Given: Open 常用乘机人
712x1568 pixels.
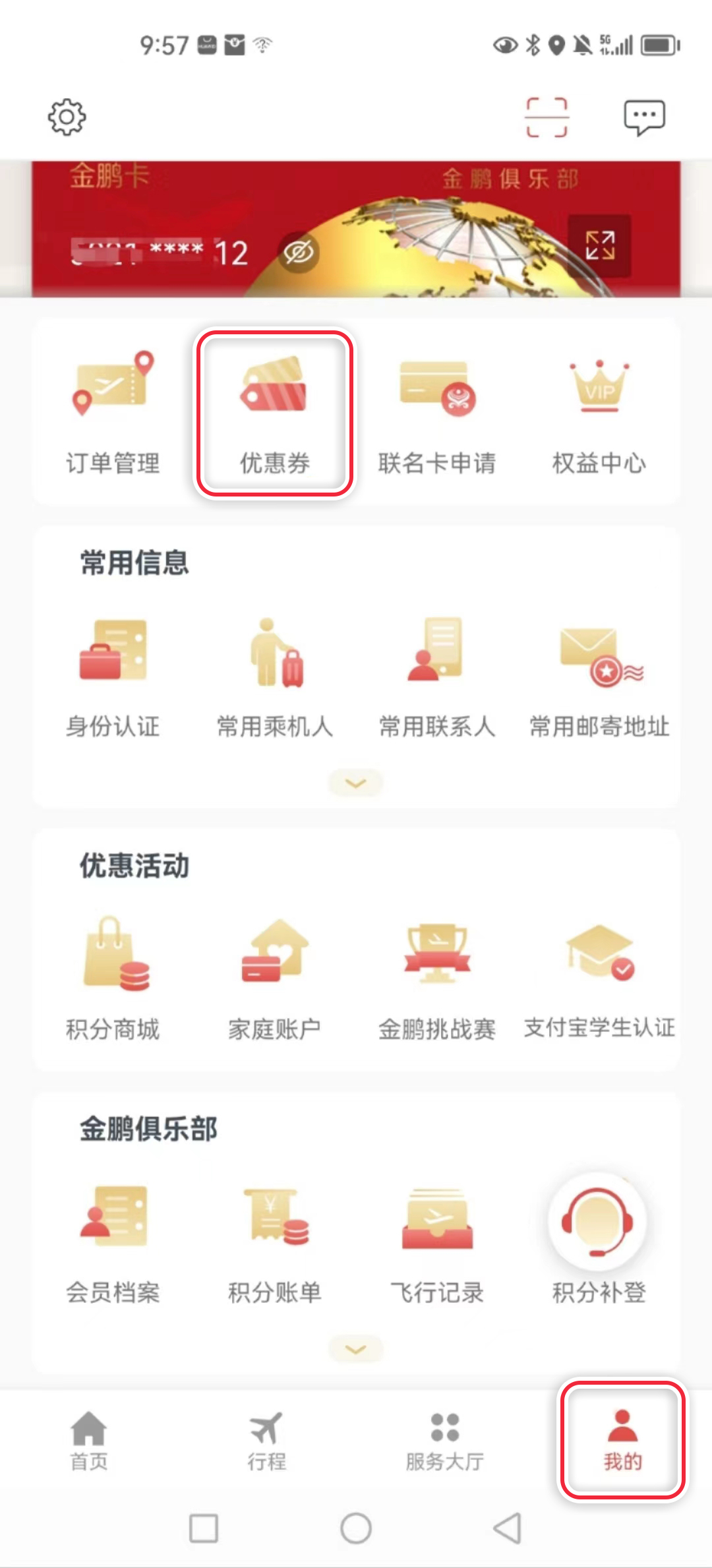Looking at the screenshot, I should coord(274,677).
